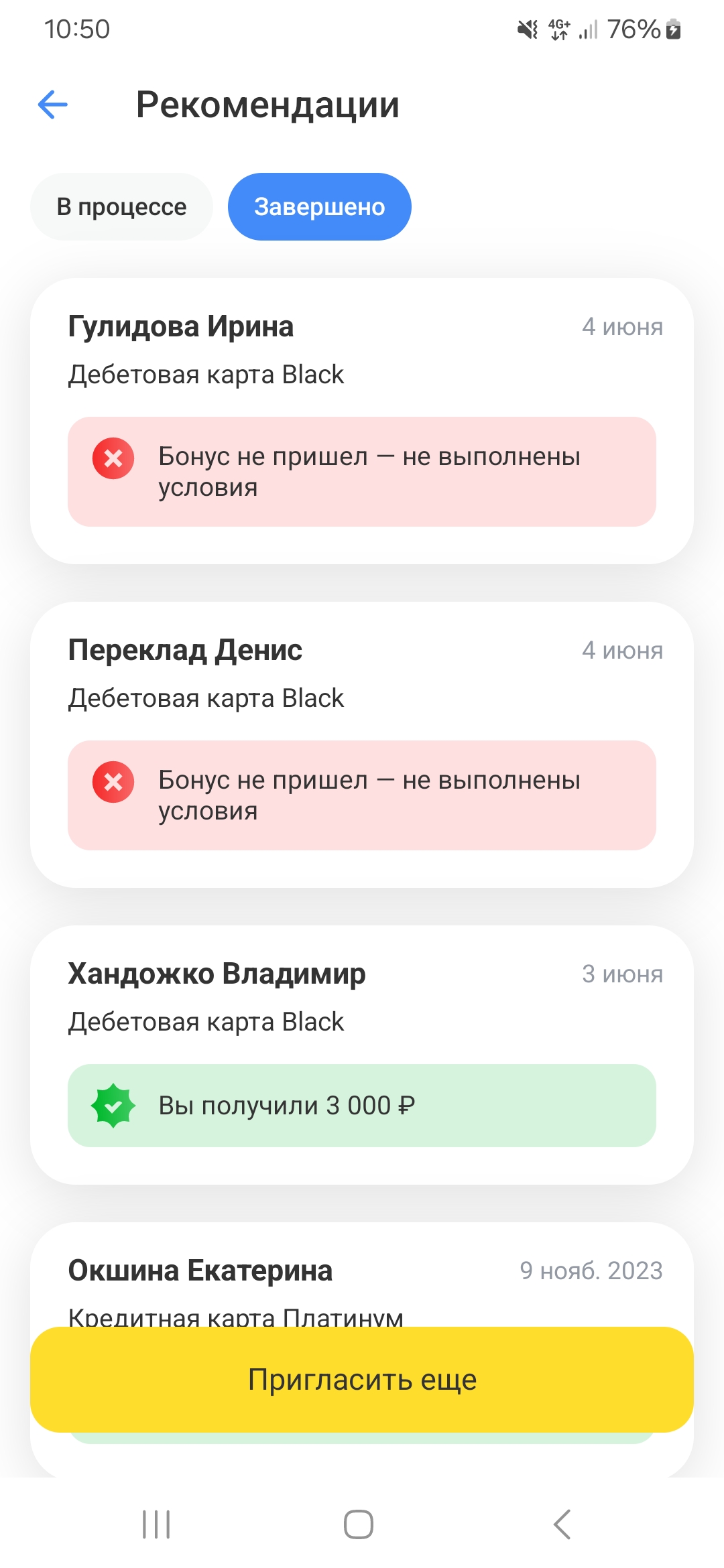Open recent apps from navigation bar

(156, 1524)
